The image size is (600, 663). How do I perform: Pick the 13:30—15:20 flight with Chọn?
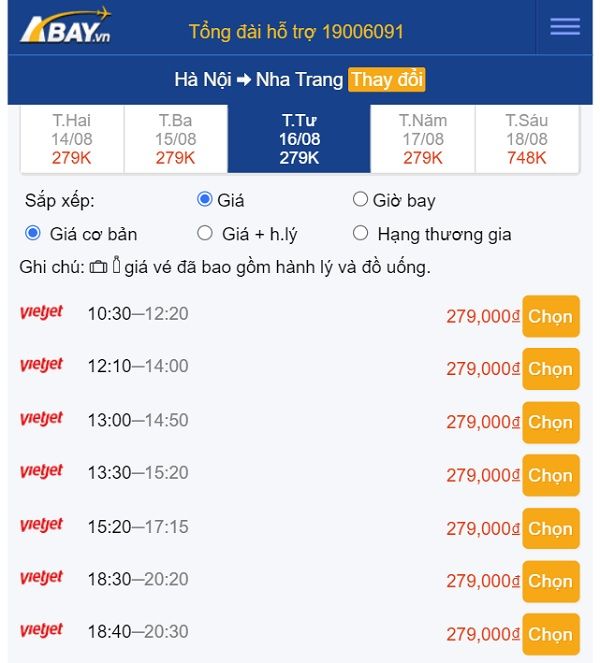click(x=550, y=475)
